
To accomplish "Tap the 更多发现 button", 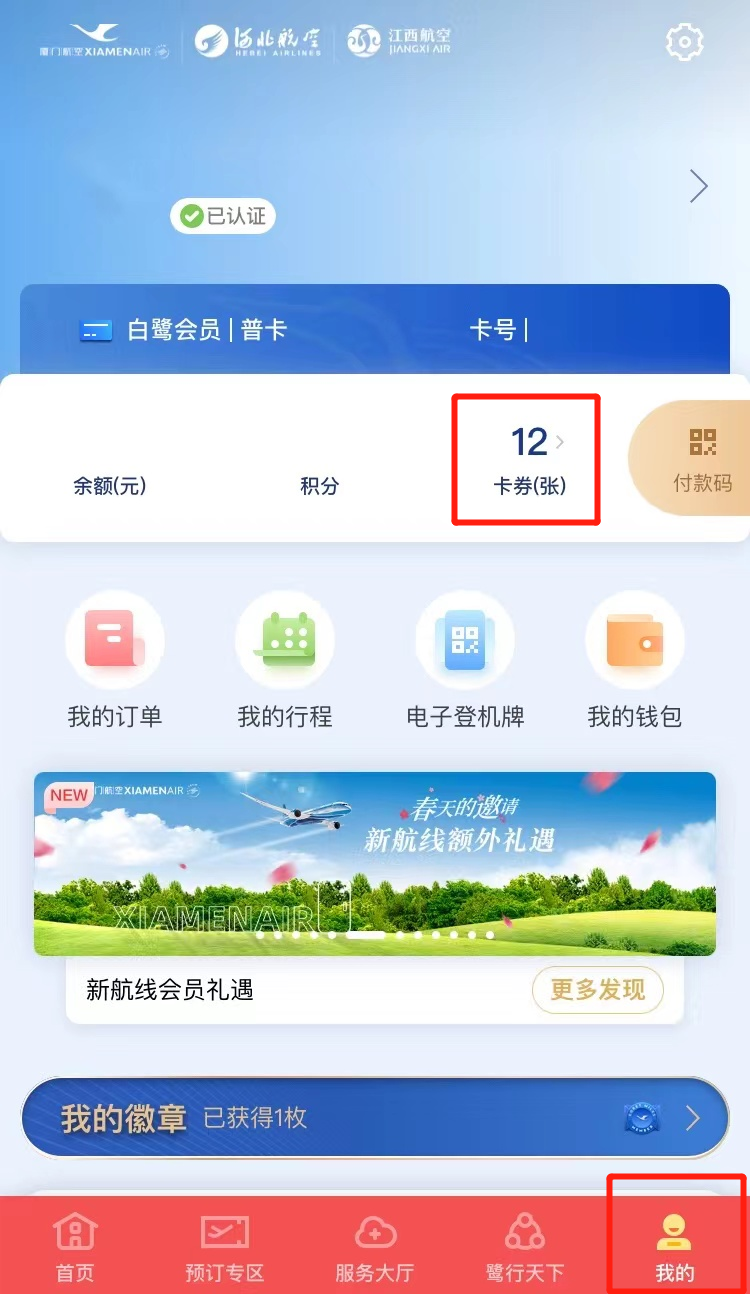I will (x=597, y=990).
